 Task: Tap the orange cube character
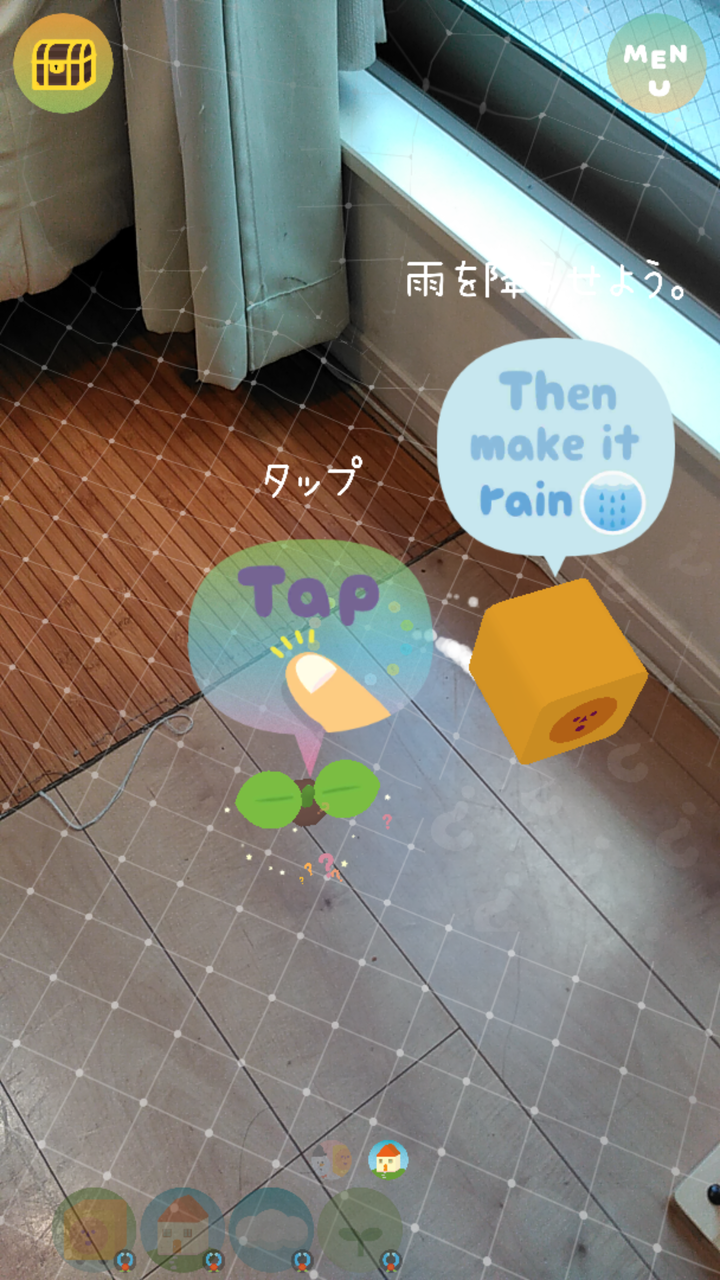[557, 670]
